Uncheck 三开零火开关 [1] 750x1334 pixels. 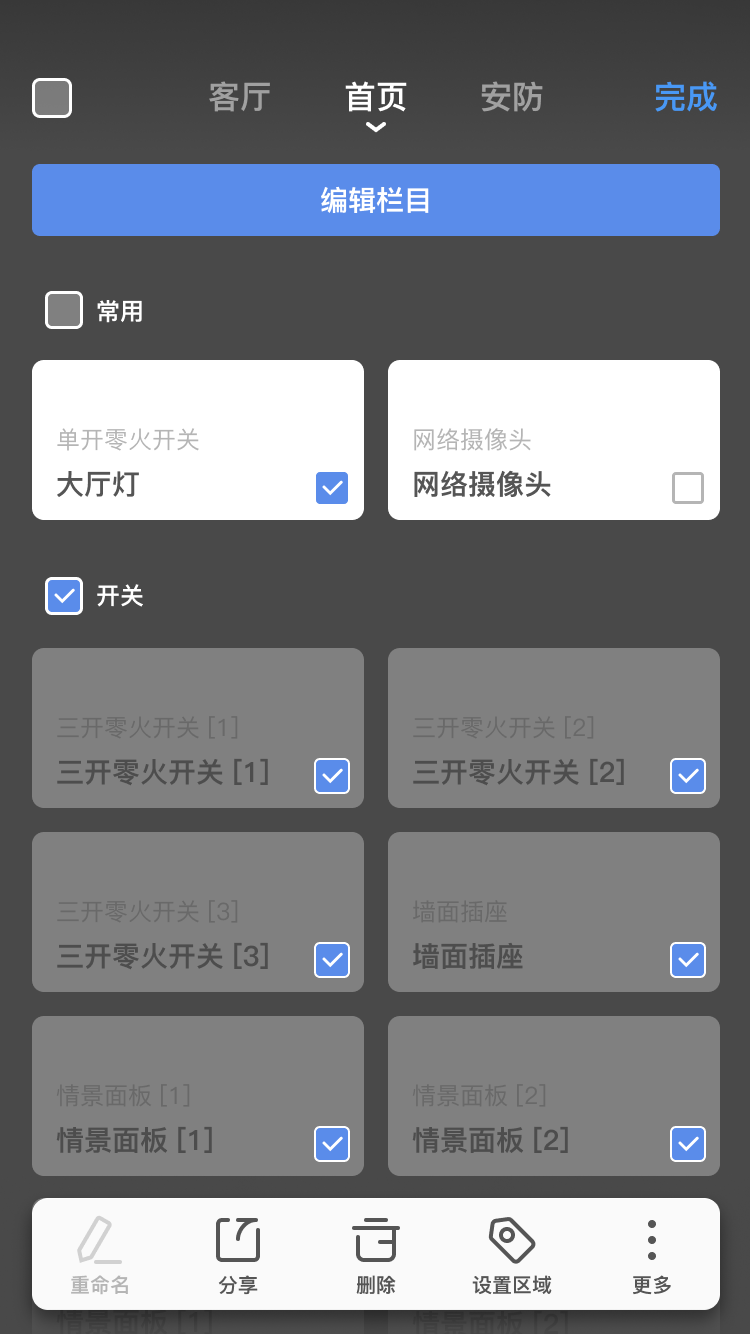click(x=332, y=776)
